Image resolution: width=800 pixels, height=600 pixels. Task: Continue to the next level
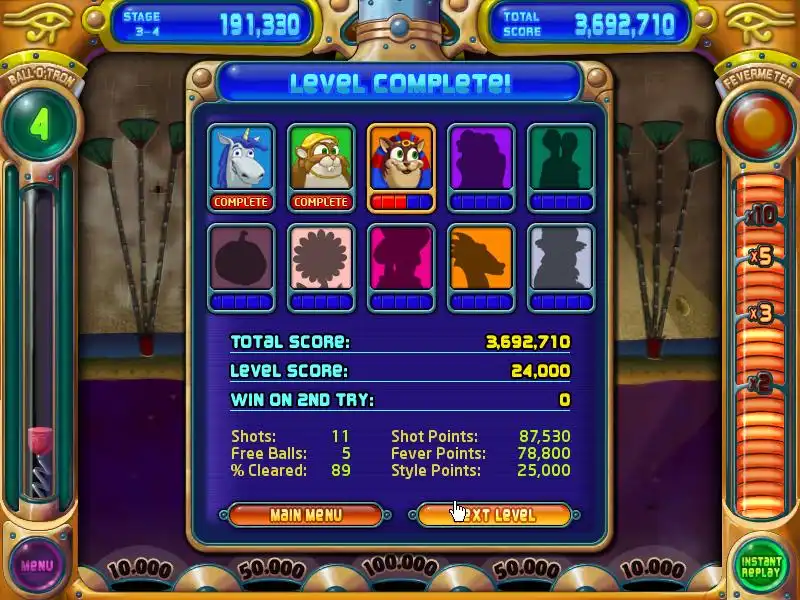pyautogui.click(x=494, y=515)
